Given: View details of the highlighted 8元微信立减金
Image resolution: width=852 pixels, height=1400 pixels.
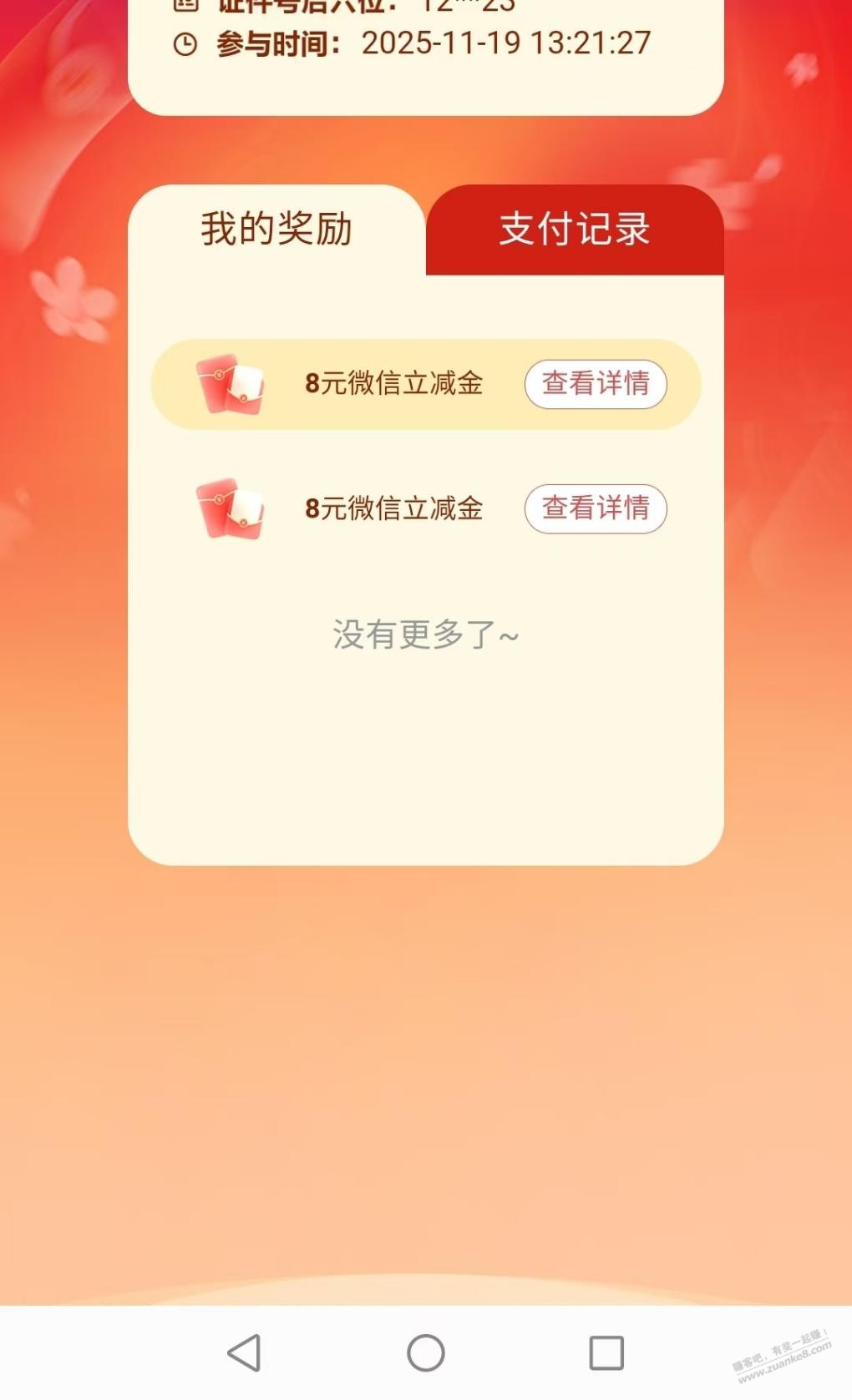Looking at the screenshot, I should (x=595, y=384).
